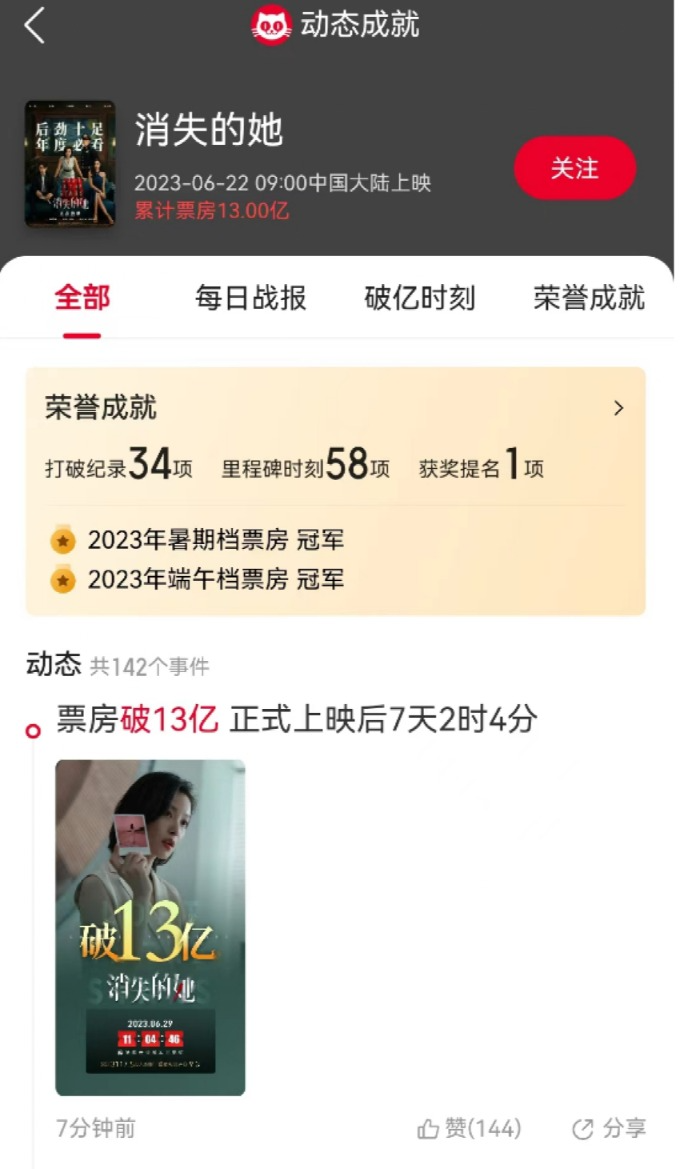Open the 消失的她 movie poster
Image resolution: width=684 pixels, height=1169 pixels.
coord(69,163)
